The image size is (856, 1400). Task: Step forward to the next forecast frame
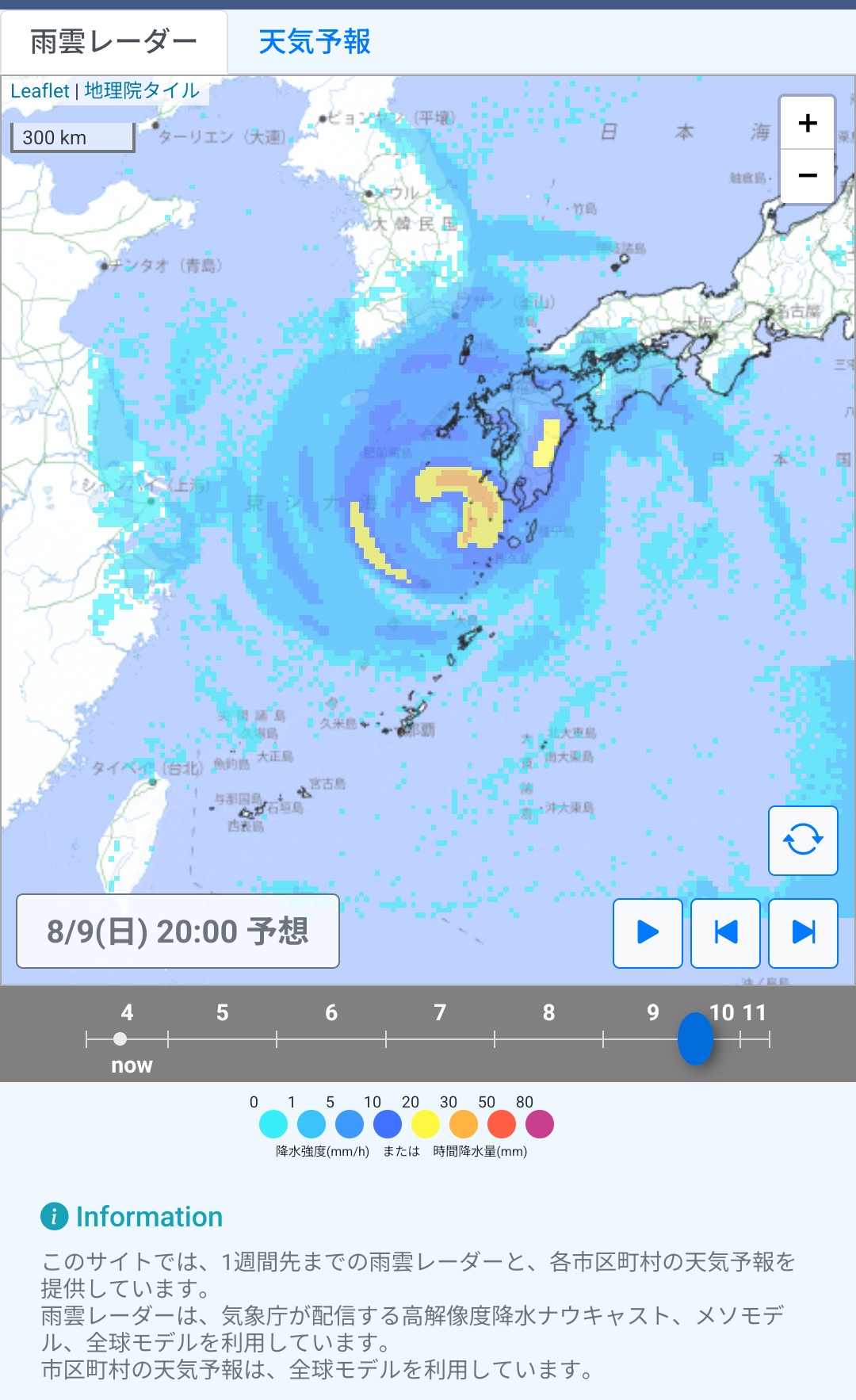click(803, 933)
